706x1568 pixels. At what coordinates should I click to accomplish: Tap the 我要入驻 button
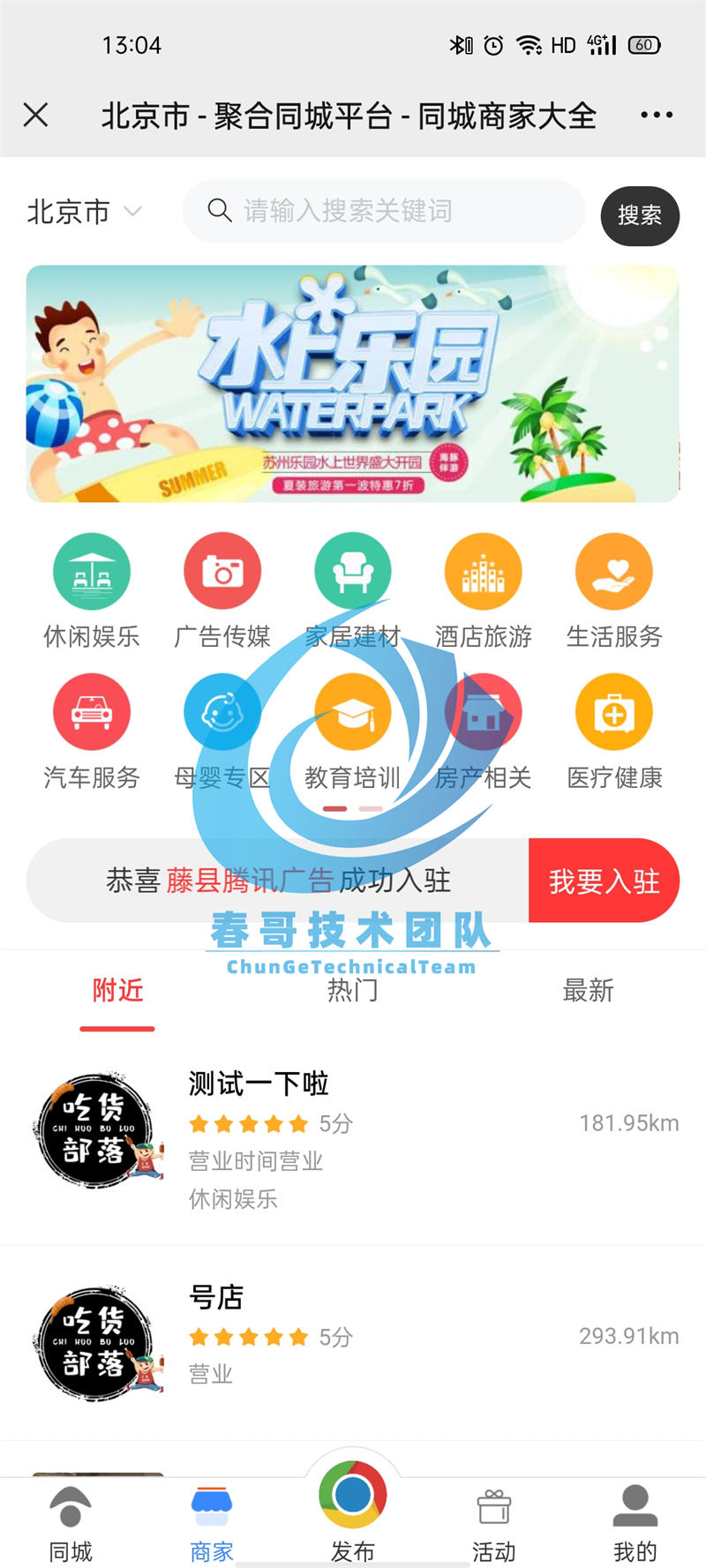coord(605,881)
